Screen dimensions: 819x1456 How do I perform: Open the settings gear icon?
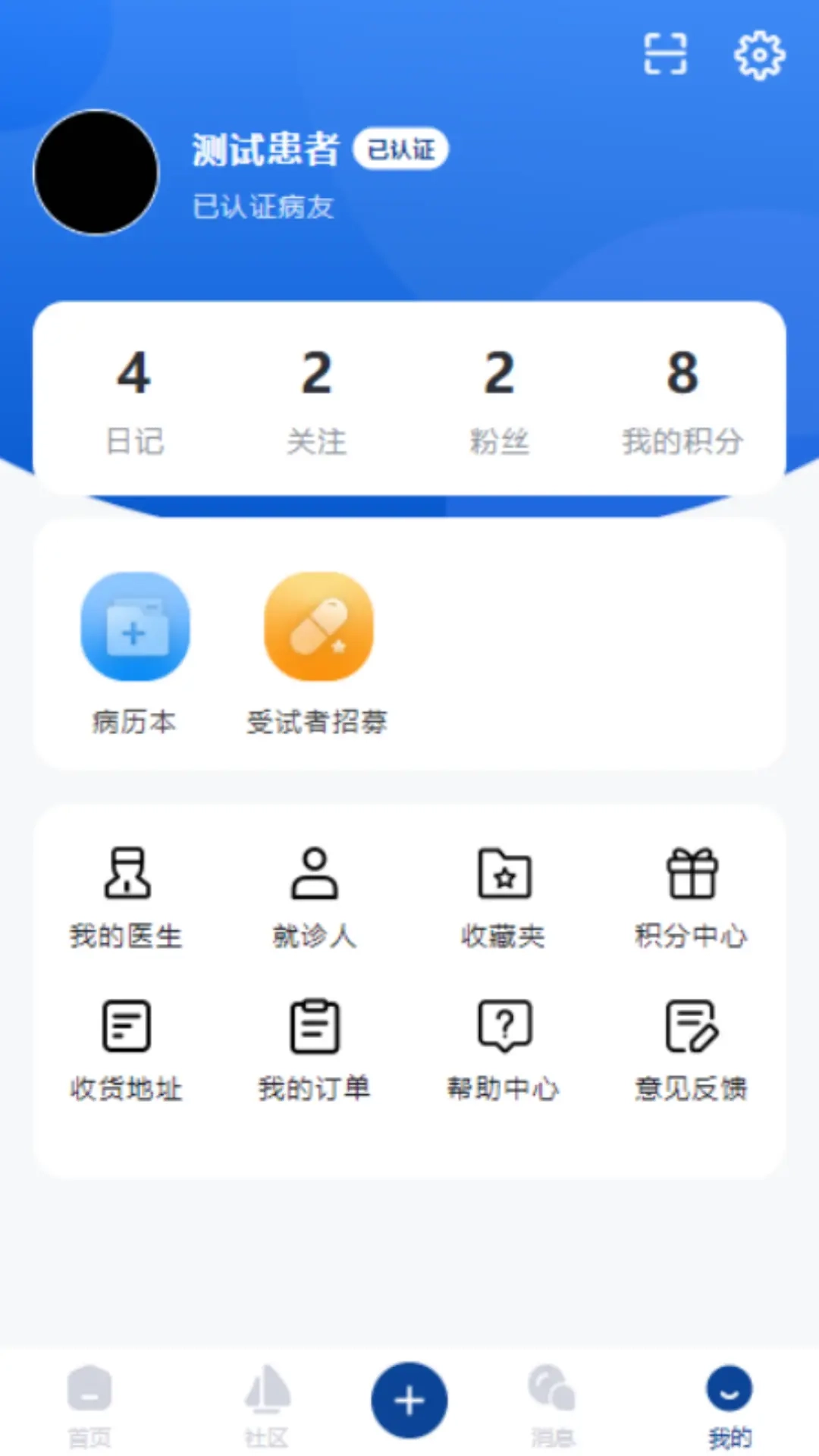(x=761, y=55)
